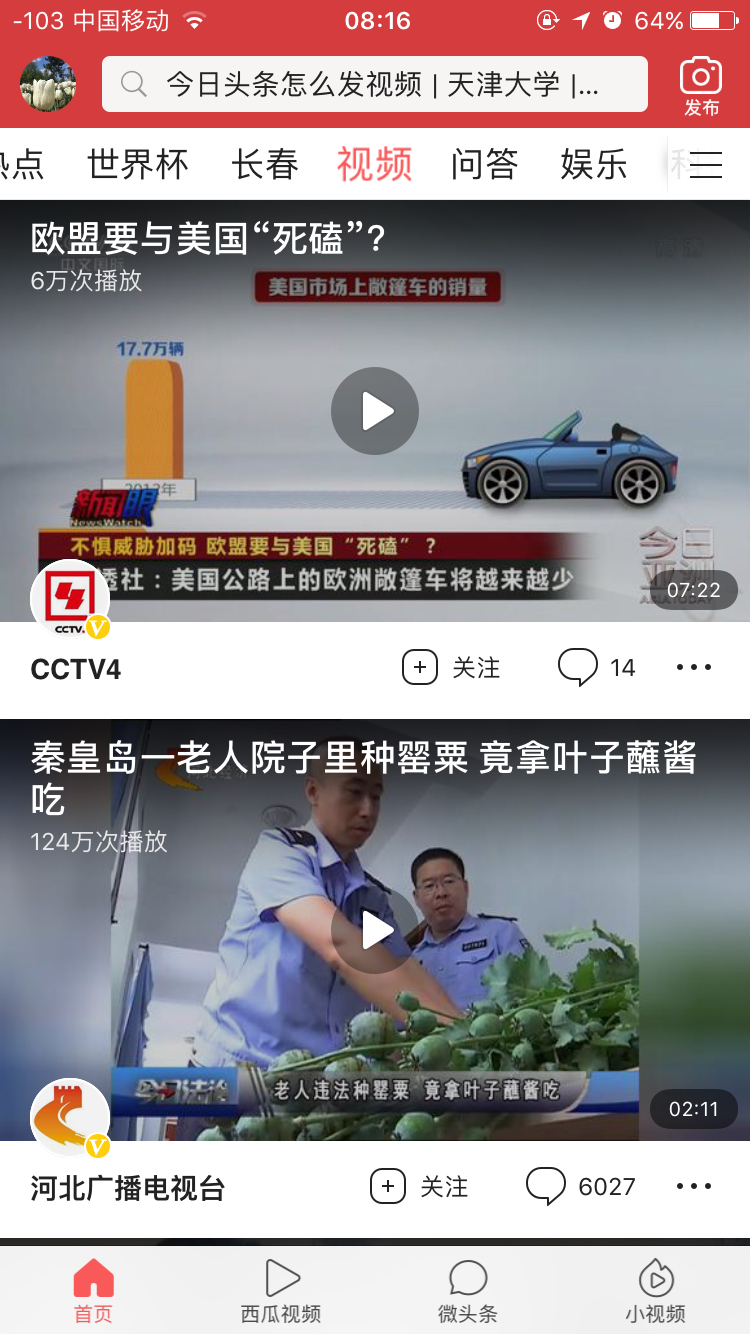750x1334 pixels.
Task: Open comments showing 6027 on poppy video
Action: tap(578, 1186)
